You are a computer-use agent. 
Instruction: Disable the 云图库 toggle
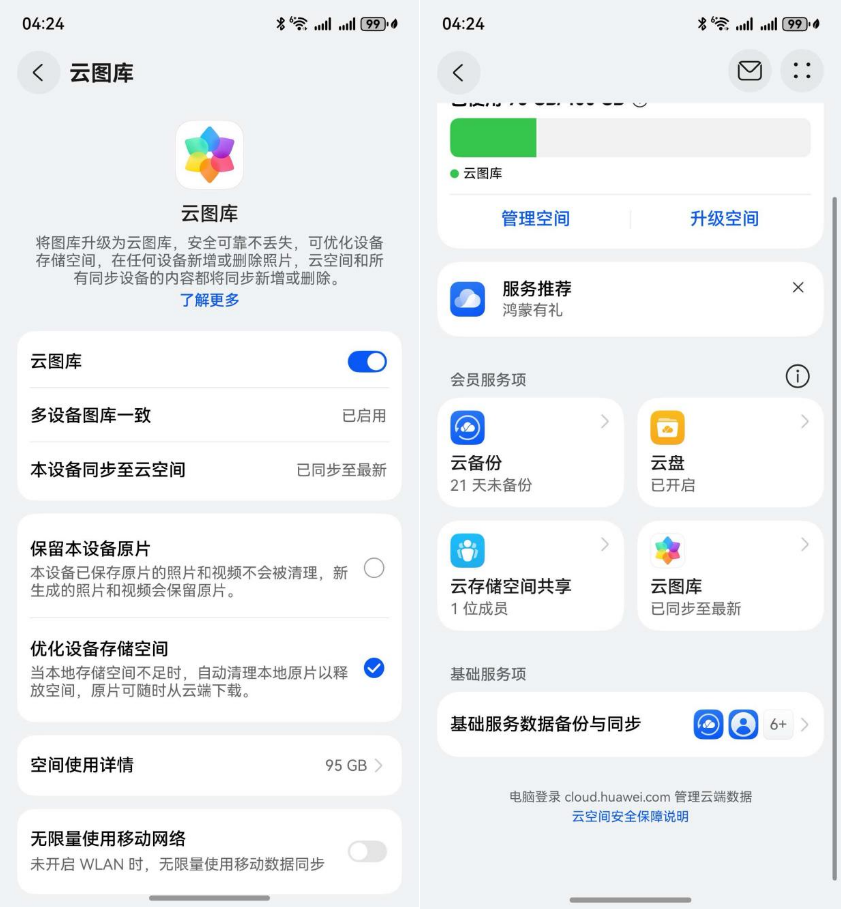[366, 361]
